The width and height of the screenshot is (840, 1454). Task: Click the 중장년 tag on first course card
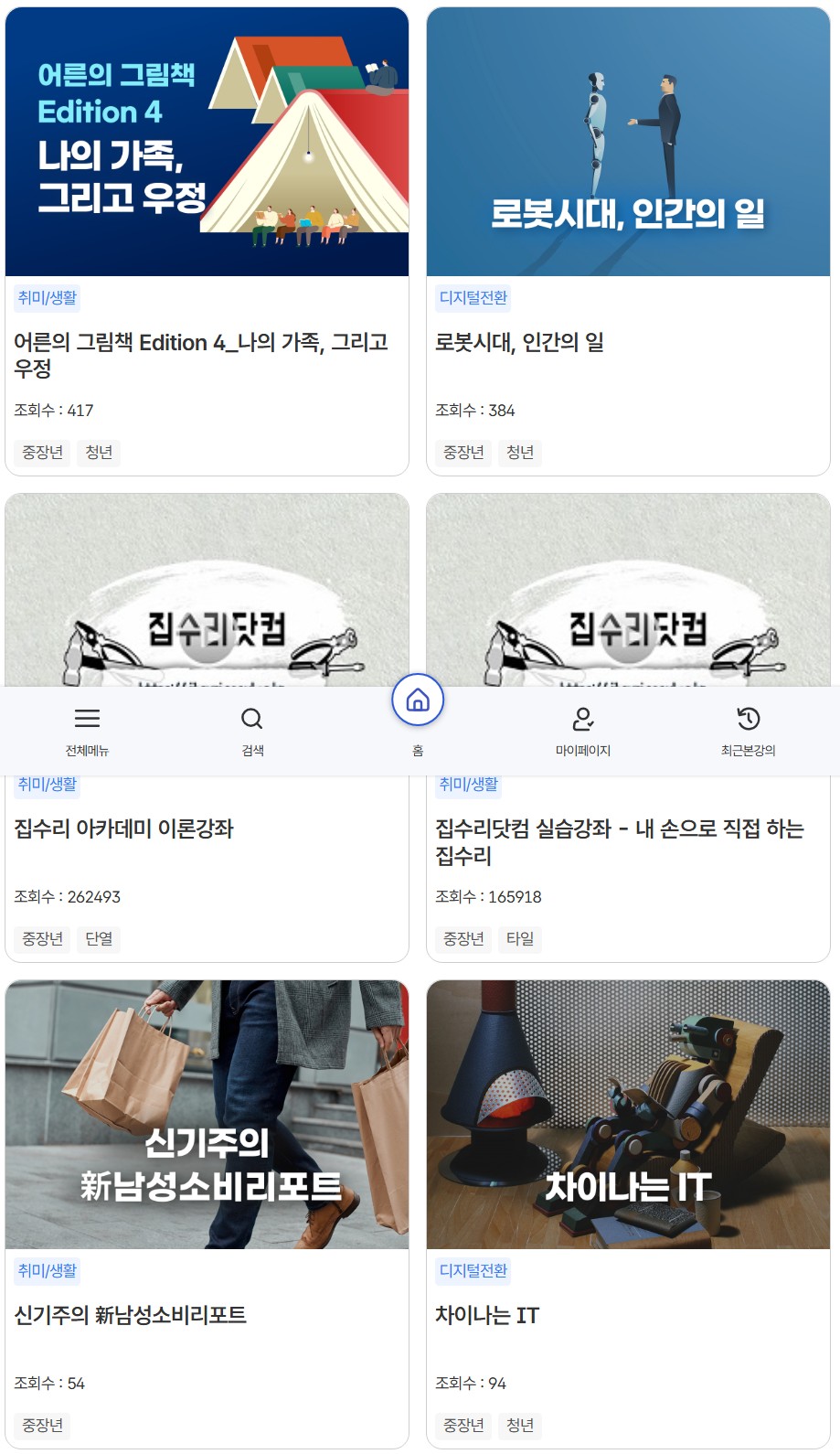(40, 452)
